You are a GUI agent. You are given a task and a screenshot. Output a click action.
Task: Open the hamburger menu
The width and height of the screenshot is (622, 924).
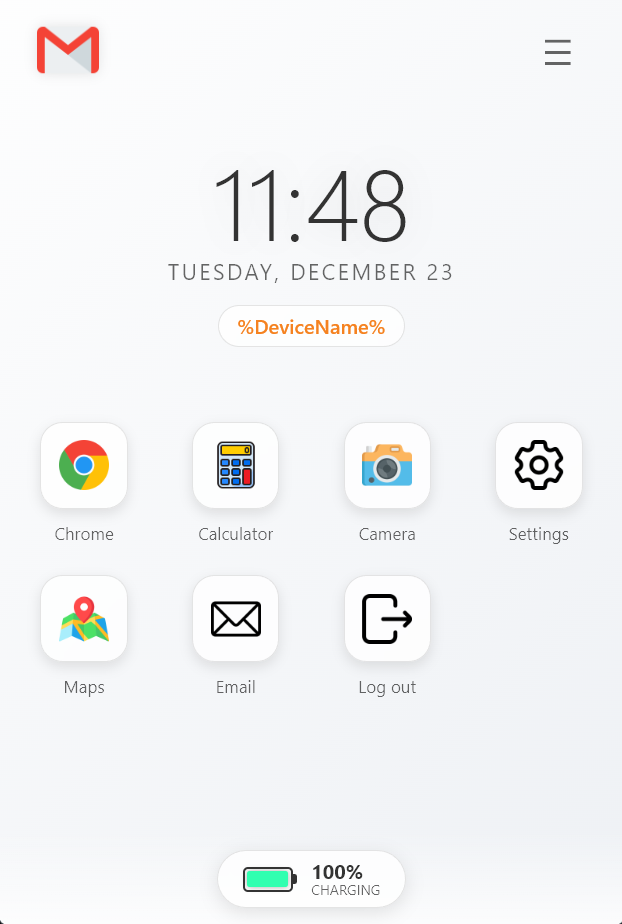click(557, 52)
